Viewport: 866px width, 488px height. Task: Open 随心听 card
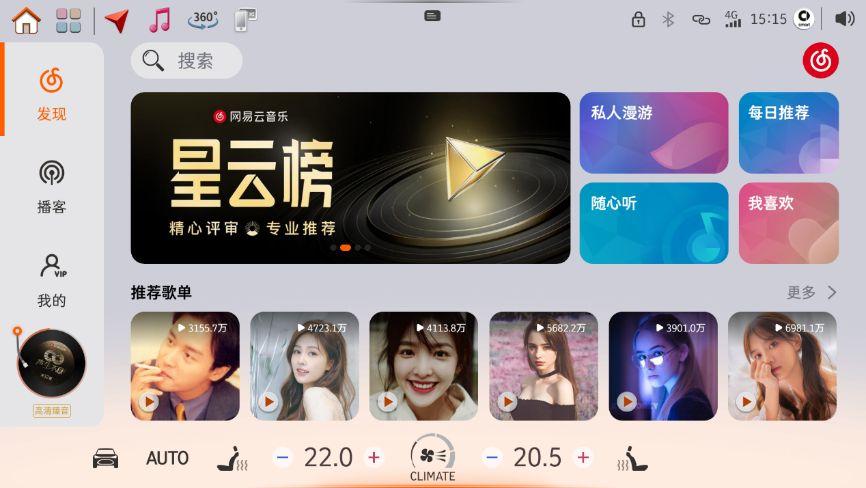653,222
